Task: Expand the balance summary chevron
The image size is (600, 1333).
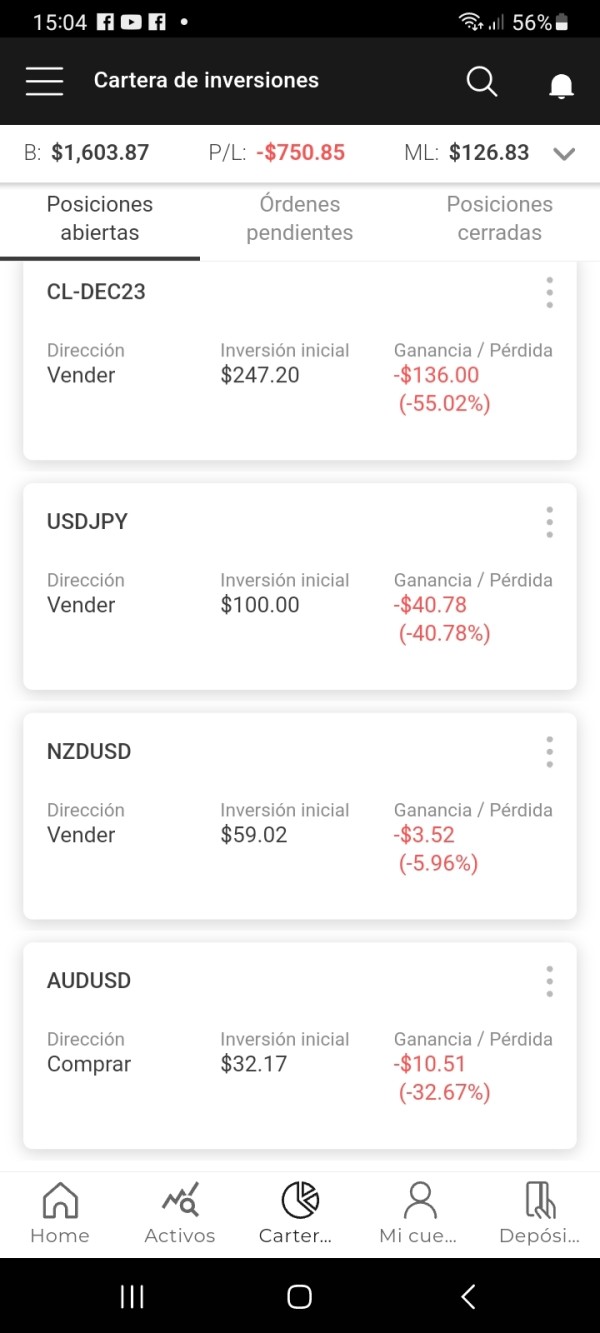Action: coord(565,153)
